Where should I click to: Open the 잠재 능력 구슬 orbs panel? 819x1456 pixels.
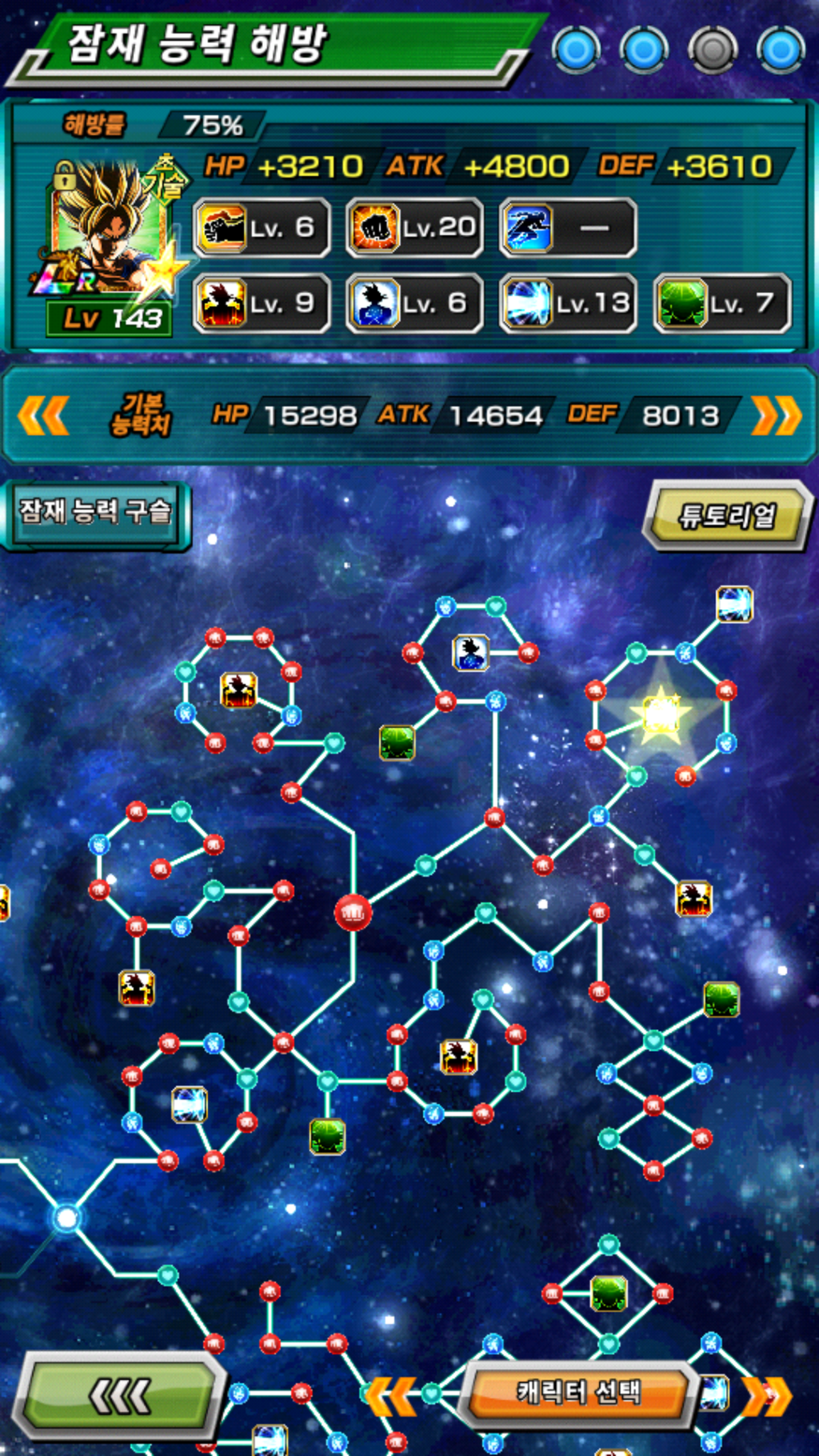coord(95,512)
